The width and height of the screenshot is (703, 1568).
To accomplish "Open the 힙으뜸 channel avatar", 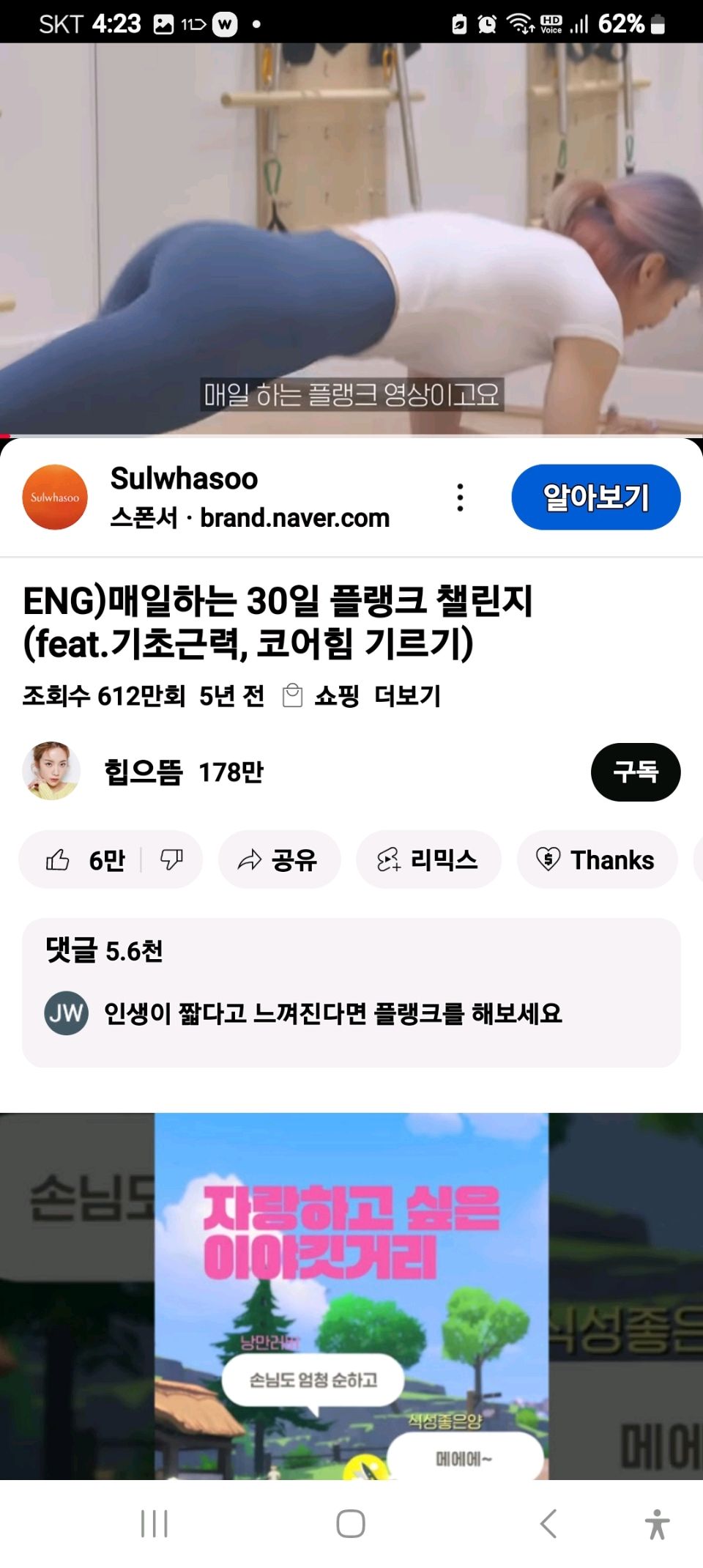I will point(51,771).
